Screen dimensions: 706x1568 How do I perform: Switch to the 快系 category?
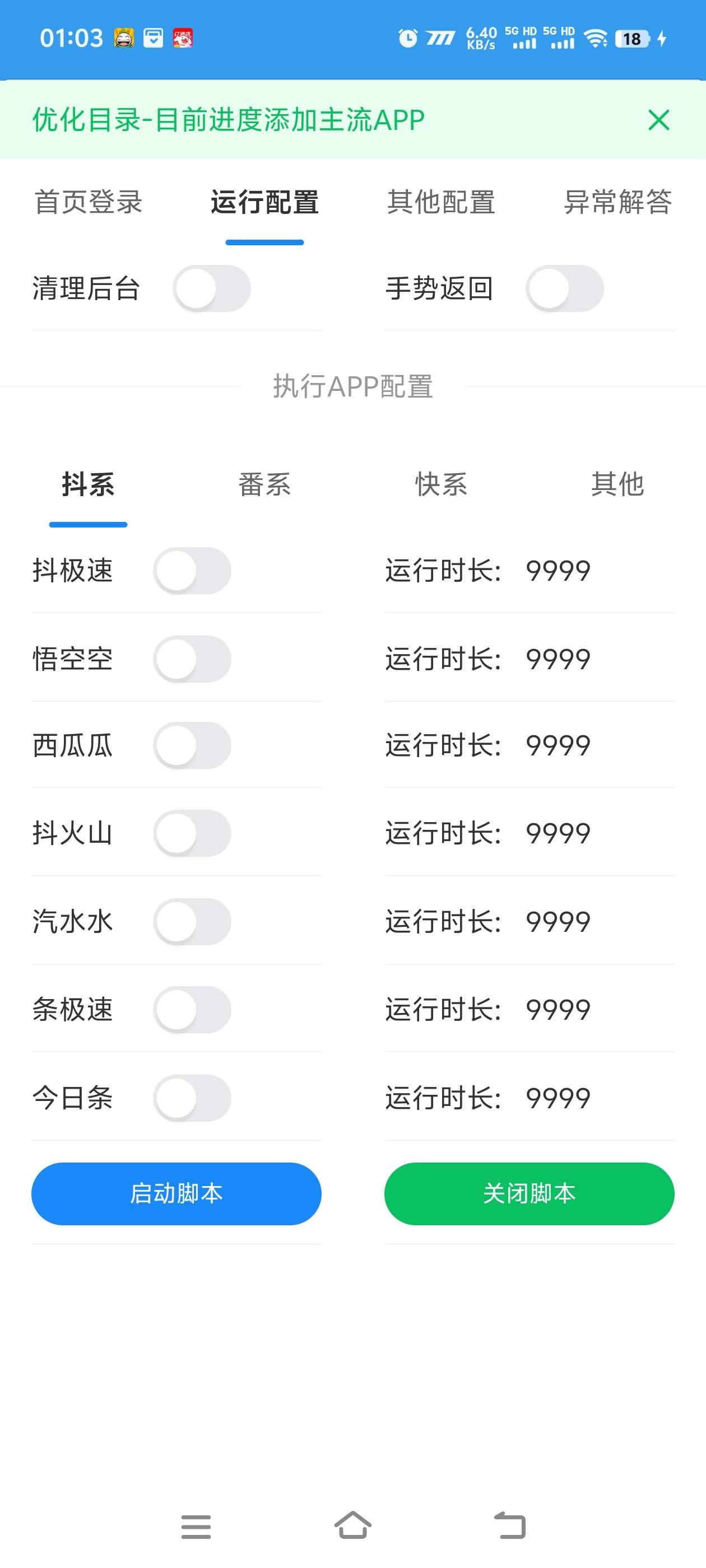click(x=441, y=484)
